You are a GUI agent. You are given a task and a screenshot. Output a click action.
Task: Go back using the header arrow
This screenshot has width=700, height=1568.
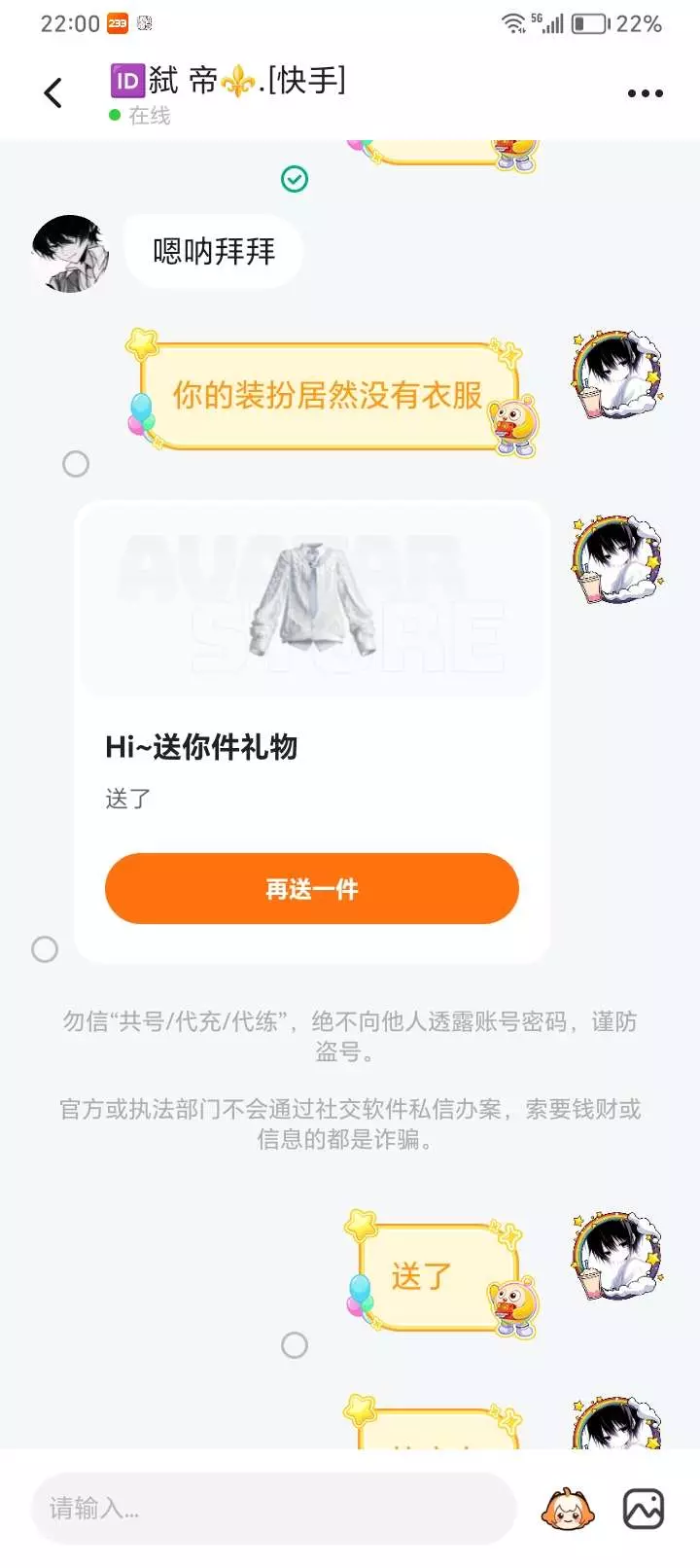53,93
